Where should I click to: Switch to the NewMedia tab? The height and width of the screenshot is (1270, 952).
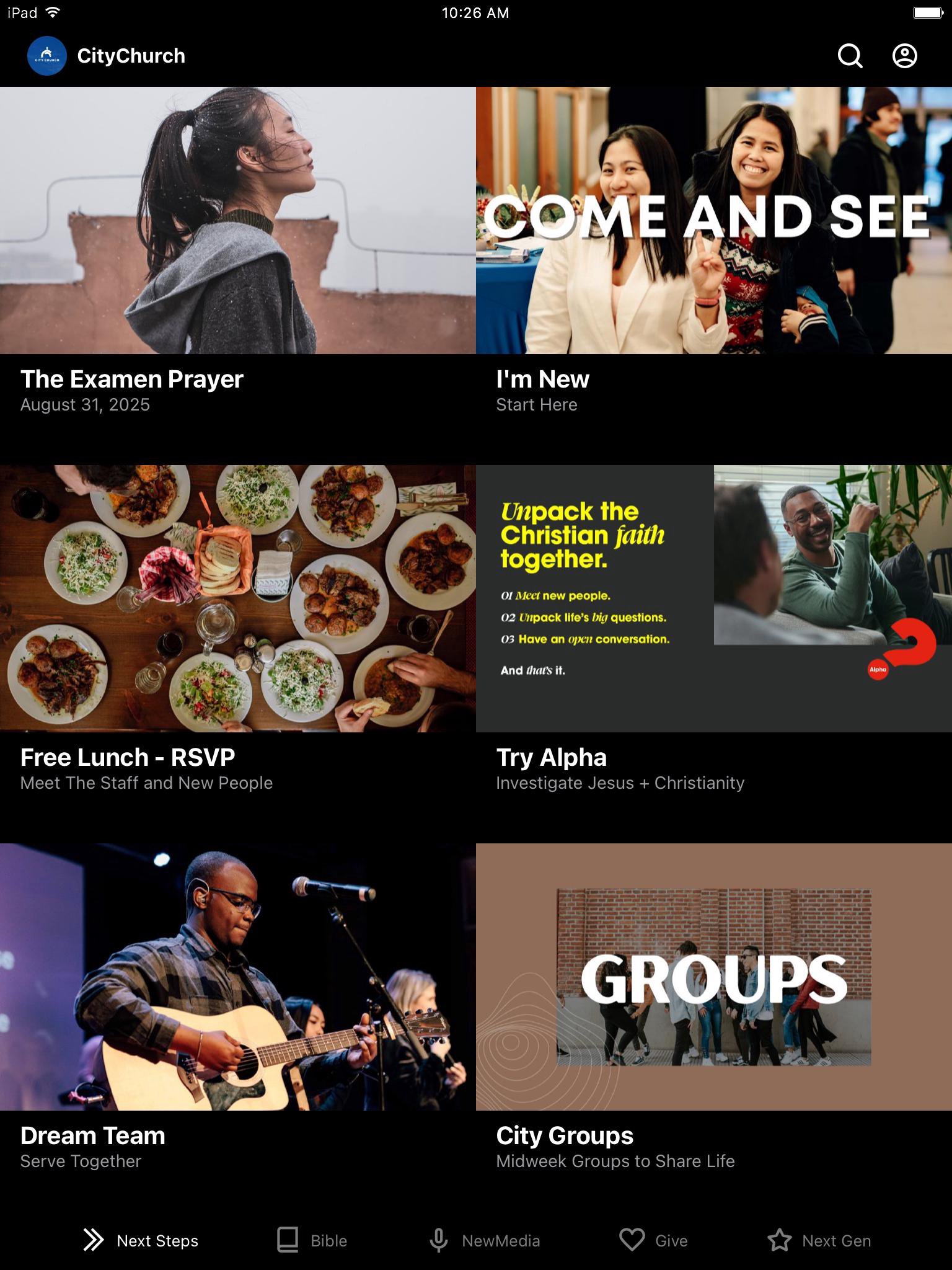click(x=485, y=1240)
